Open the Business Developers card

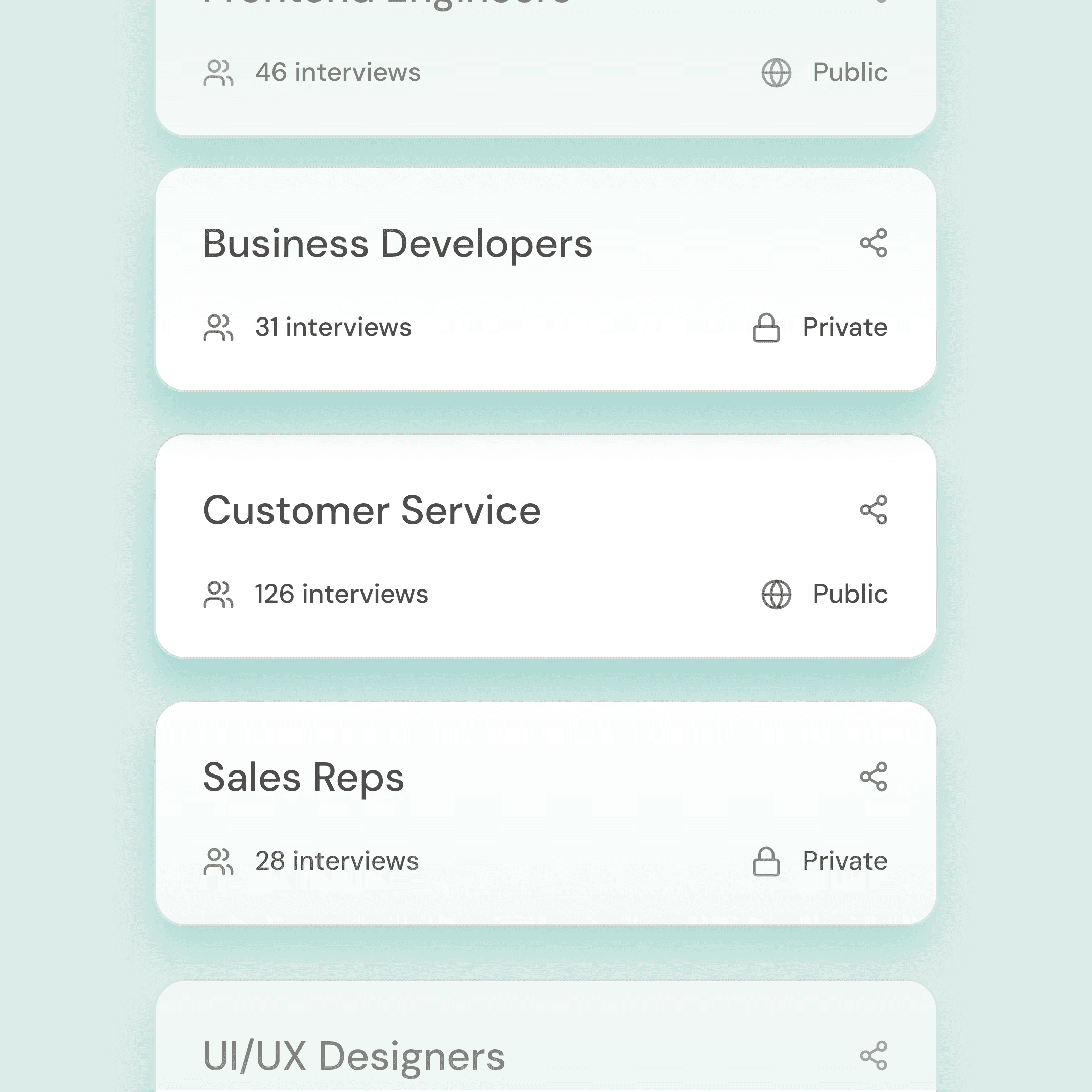point(545,279)
